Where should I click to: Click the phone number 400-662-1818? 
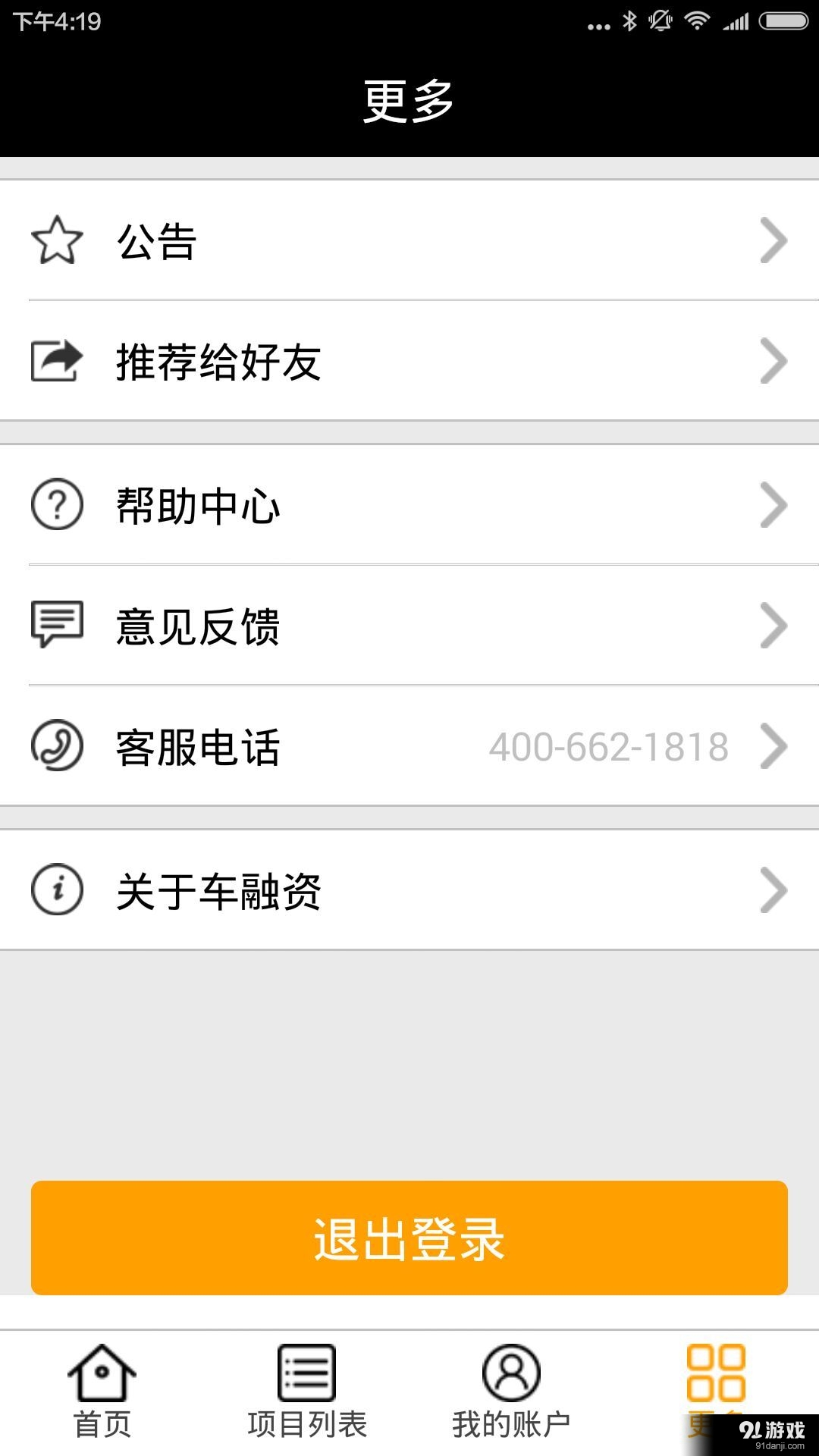click(x=608, y=746)
